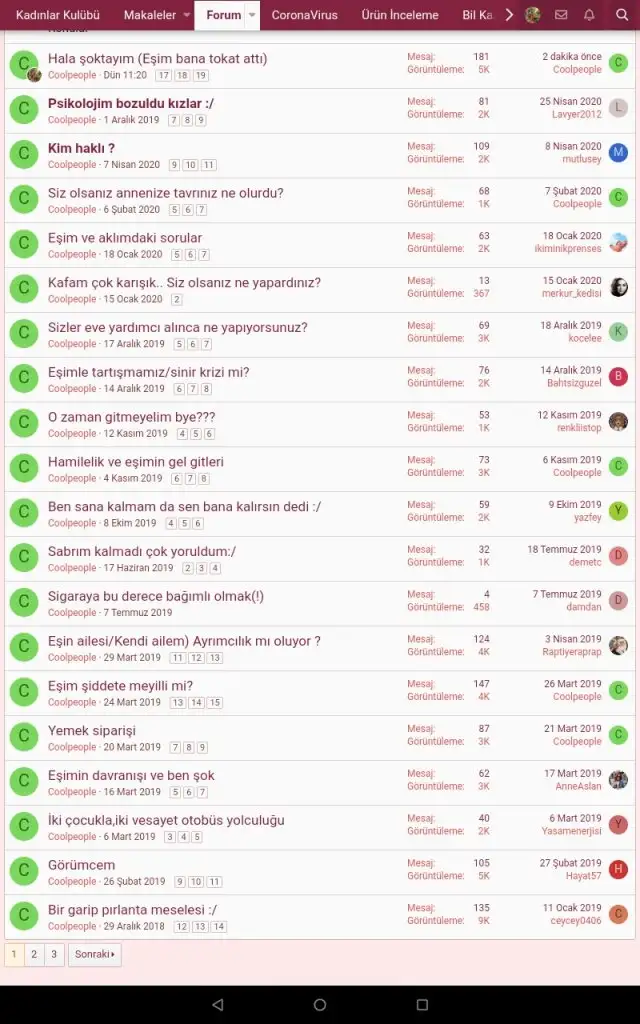Show more navigation items with the right chevron

(x=509, y=14)
